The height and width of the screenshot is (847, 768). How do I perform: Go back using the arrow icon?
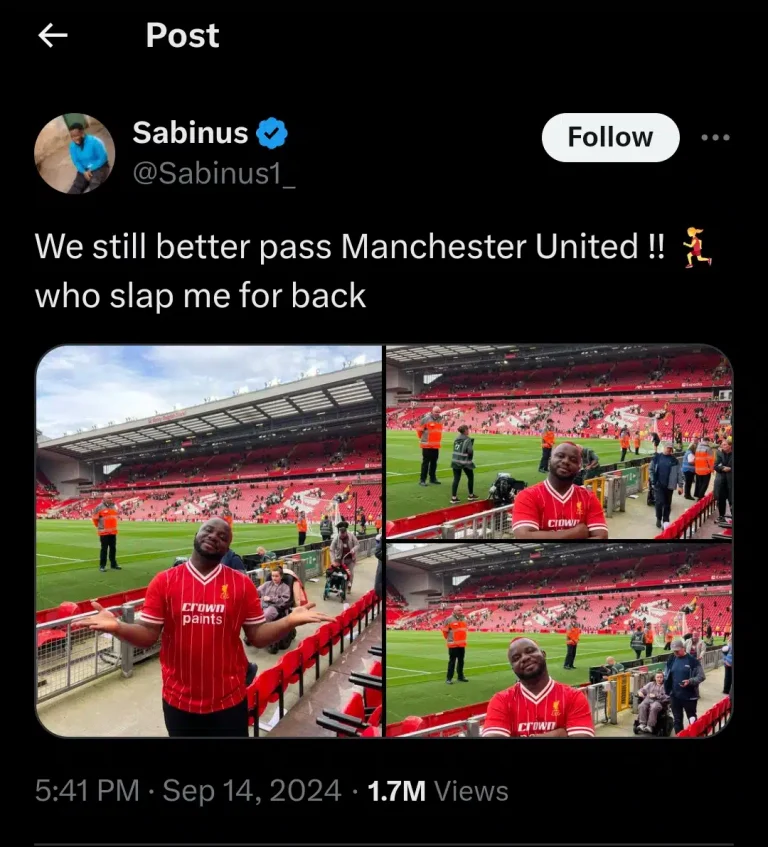point(52,36)
